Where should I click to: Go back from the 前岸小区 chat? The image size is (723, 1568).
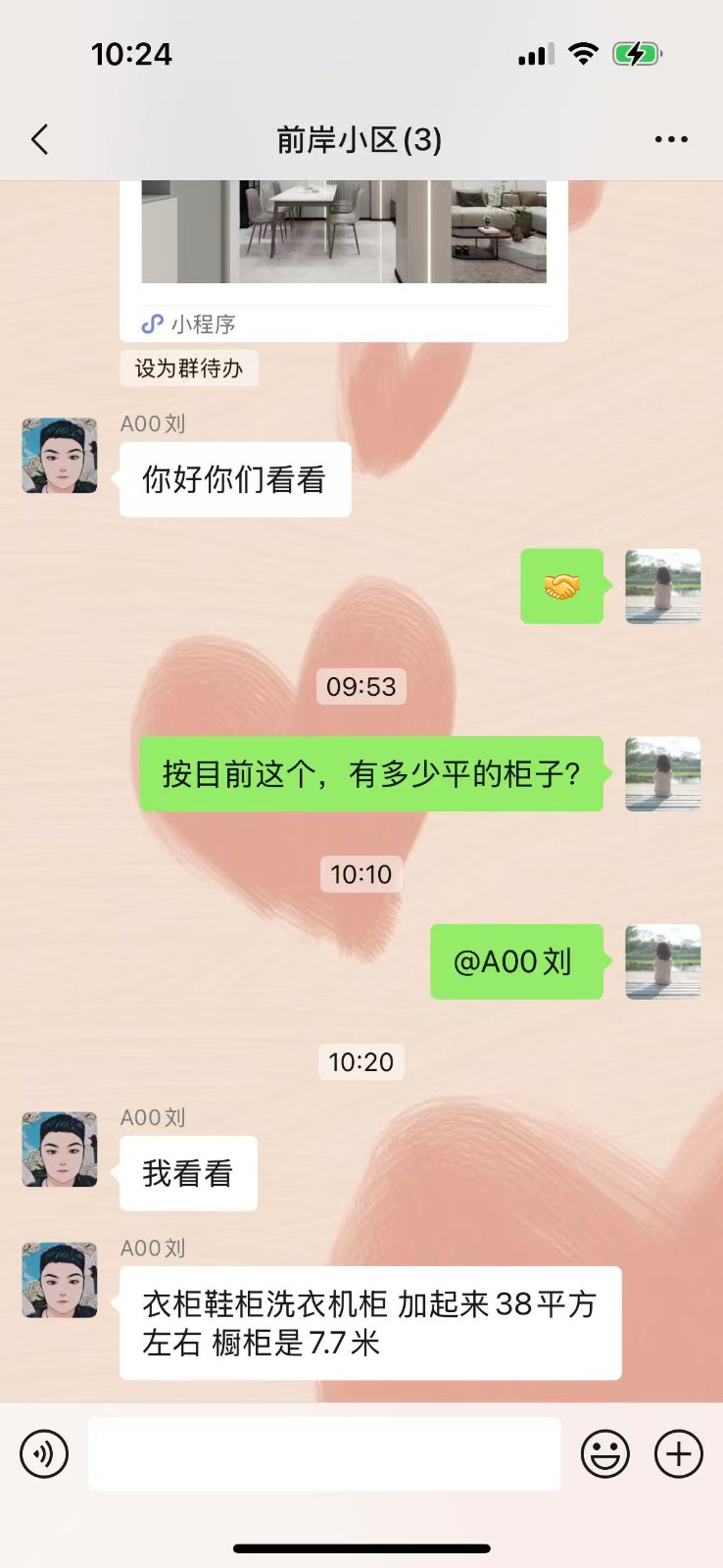point(40,140)
